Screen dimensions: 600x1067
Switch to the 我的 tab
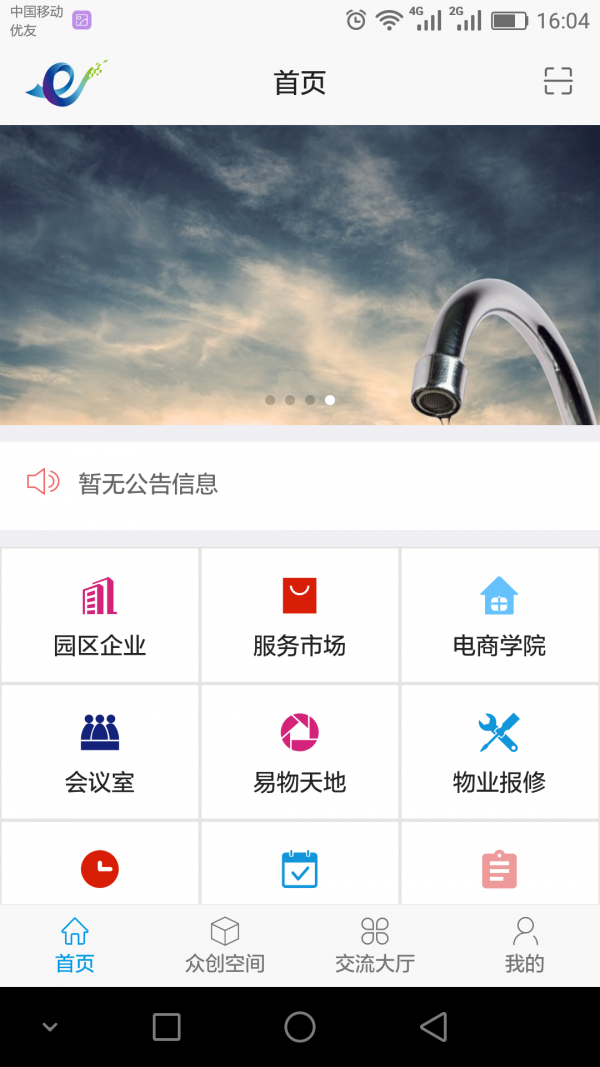[x=524, y=946]
